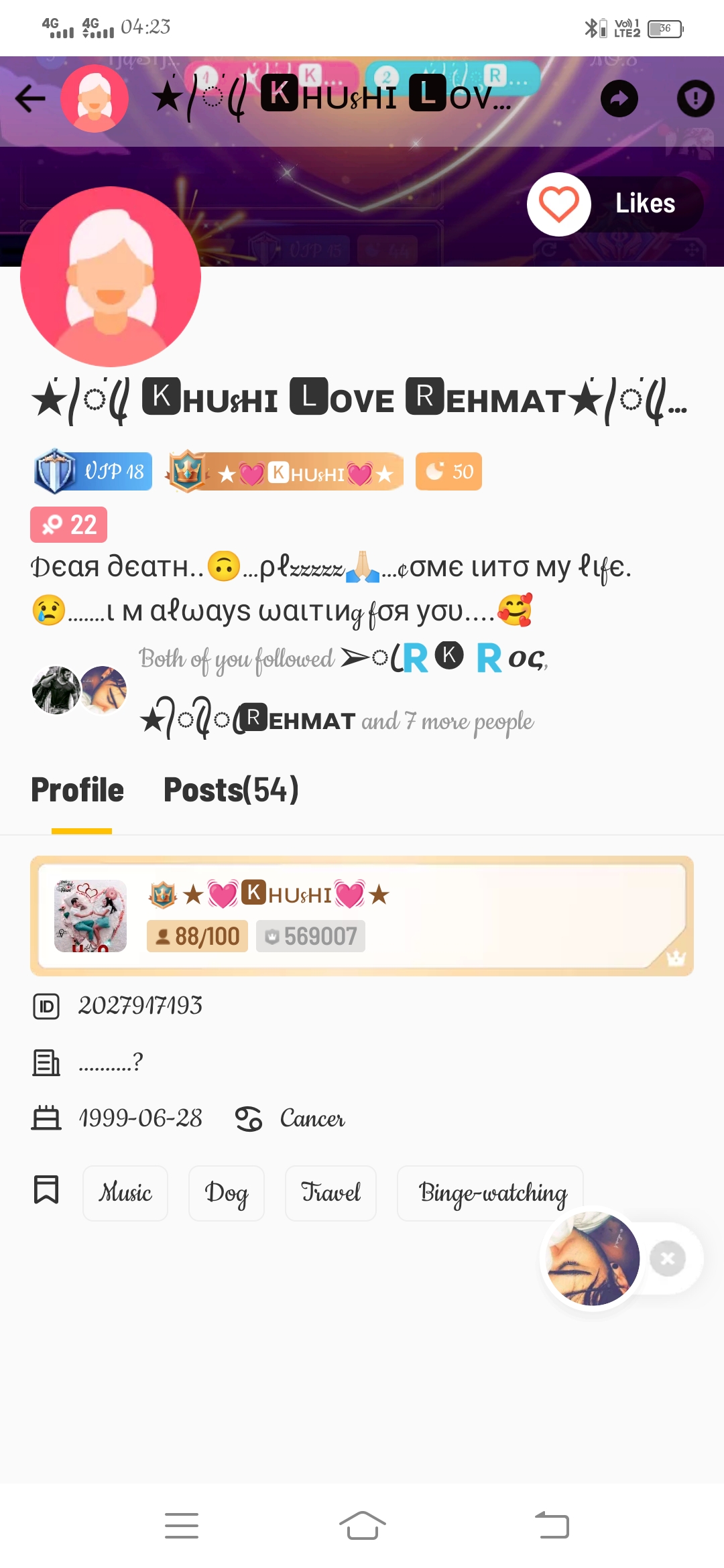
Task: Go back using the top-left arrow
Action: point(30,99)
